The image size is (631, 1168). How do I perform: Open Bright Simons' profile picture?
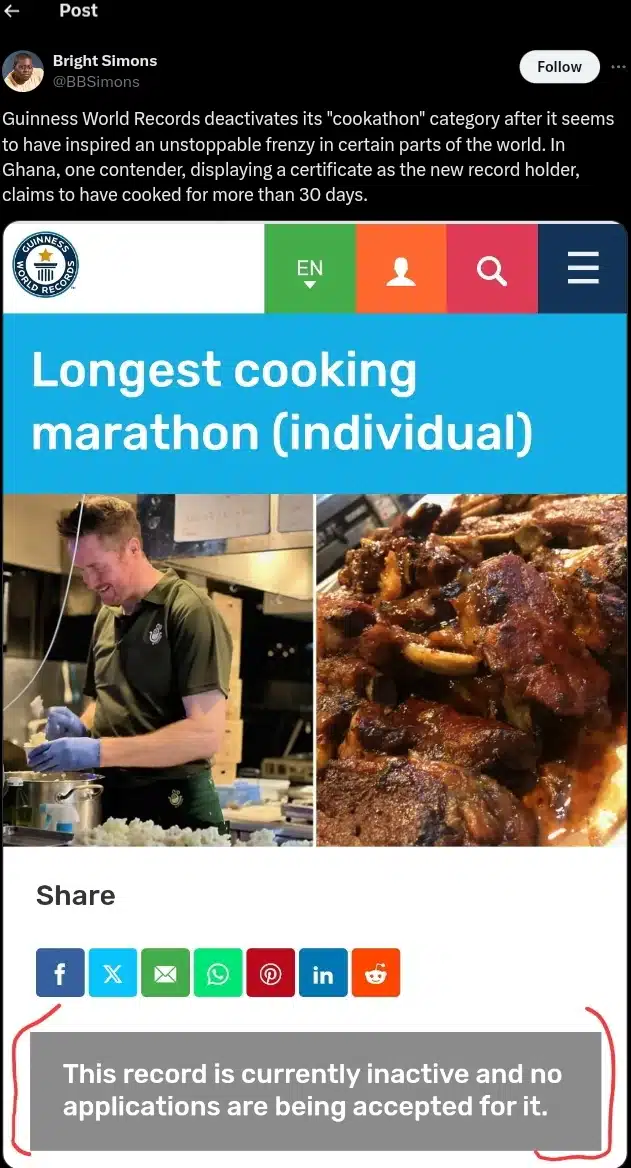pyautogui.click(x=24, y=70)
